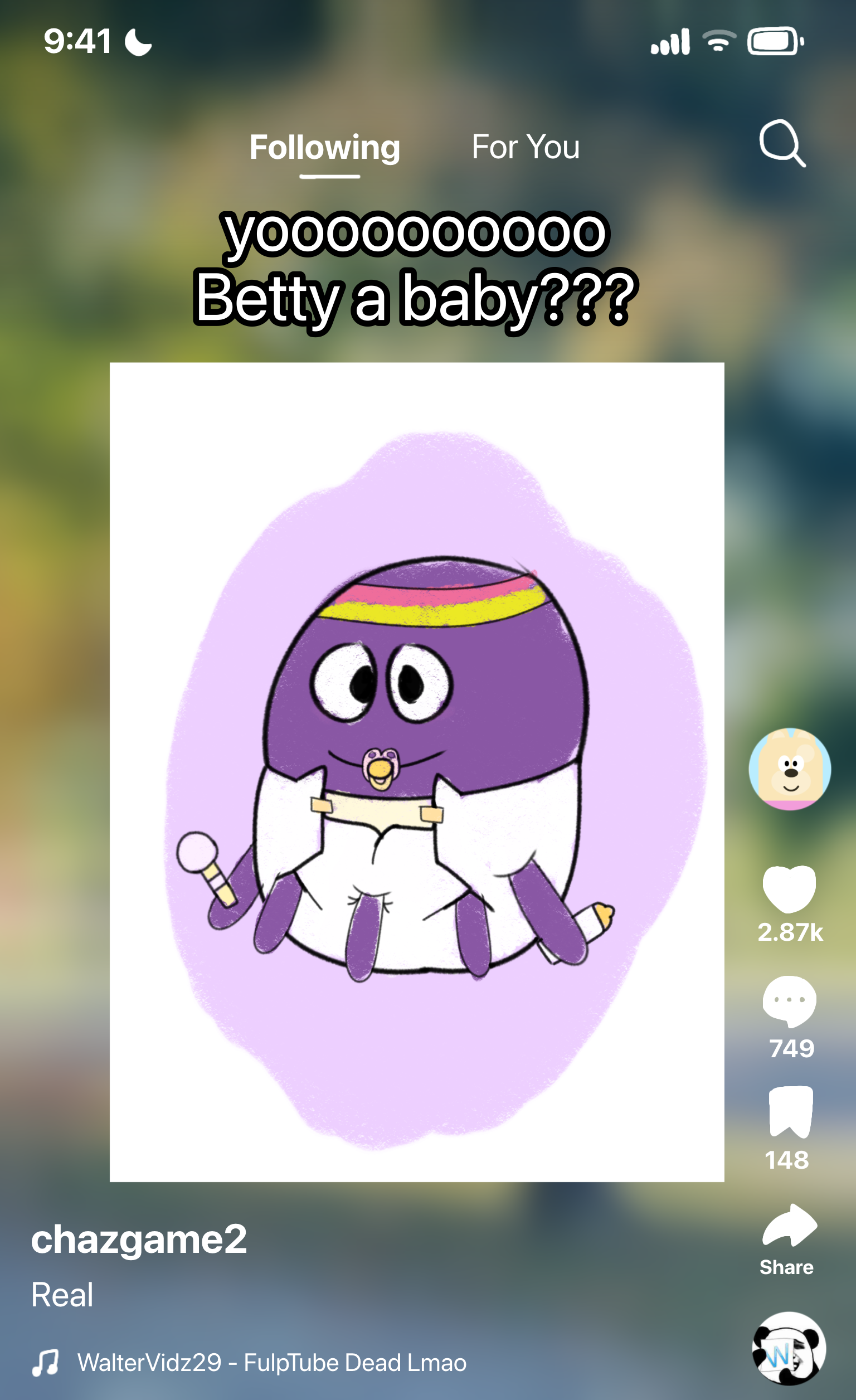
Task: Open the comments bubble
Action: click(x=790, y=1001)
